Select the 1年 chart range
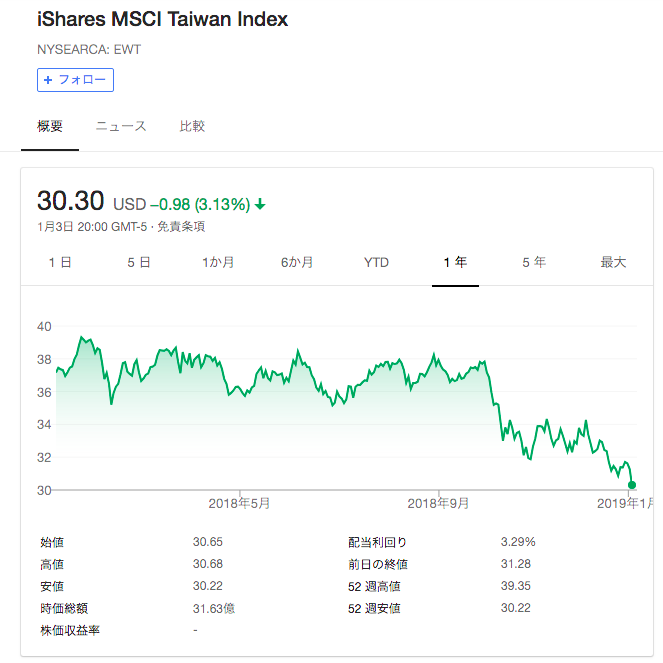This screenshot has width=663, height=663. coord(455,262)
